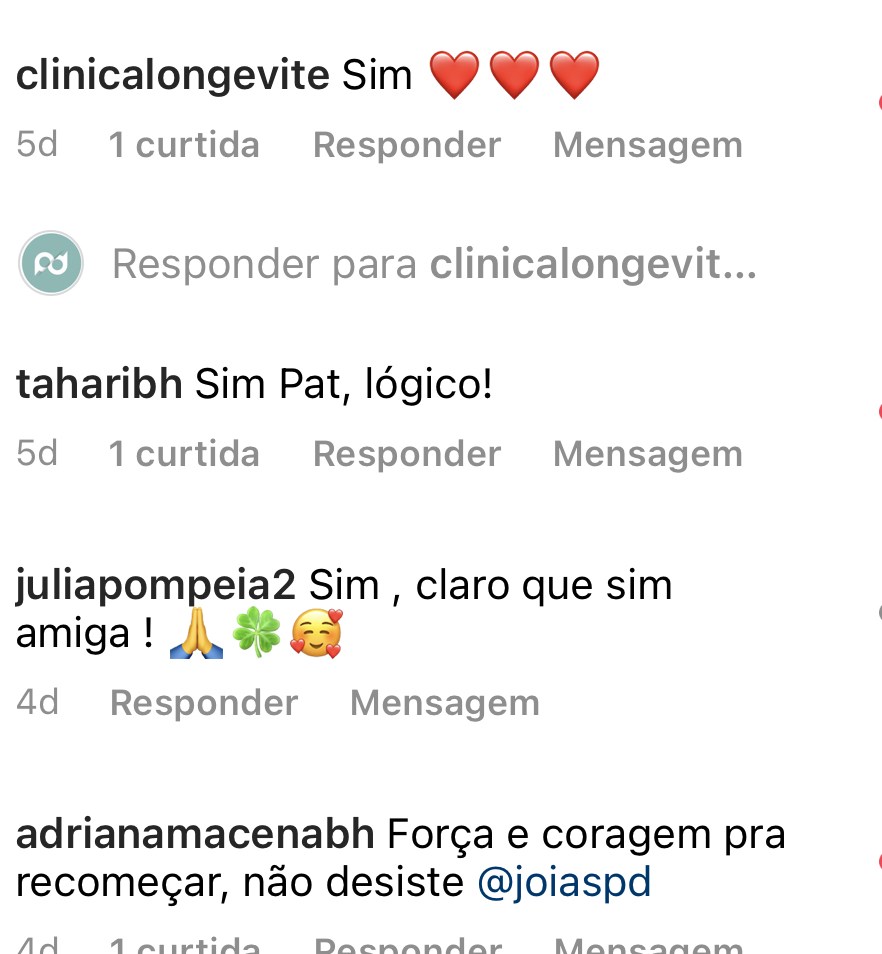Send a message to clinicalongevite
Image resolution: width=882 pixels, height=954 pixels.
pyautogui.click(x=647, y=145)
